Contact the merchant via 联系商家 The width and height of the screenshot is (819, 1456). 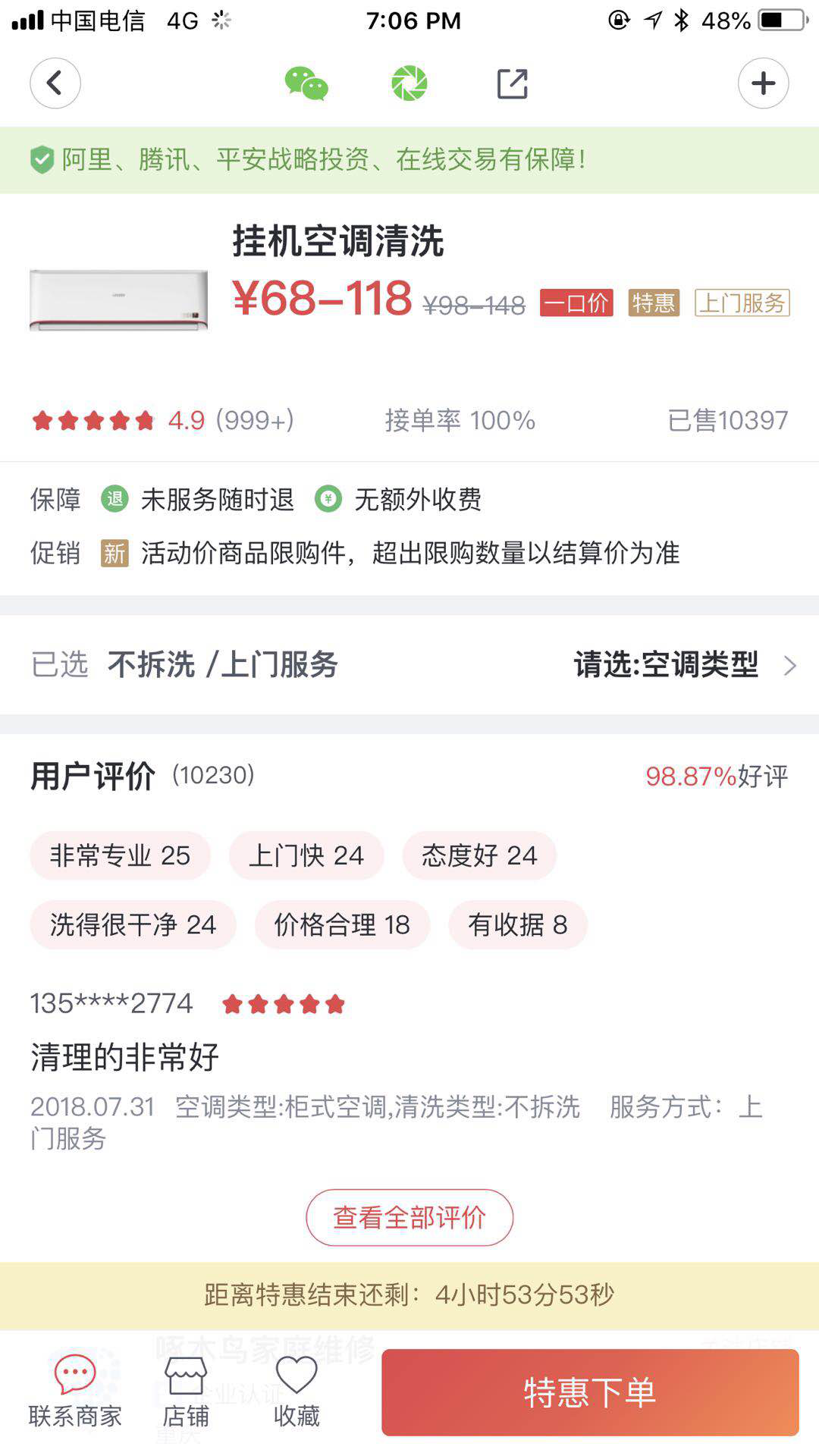point(75,1392)
